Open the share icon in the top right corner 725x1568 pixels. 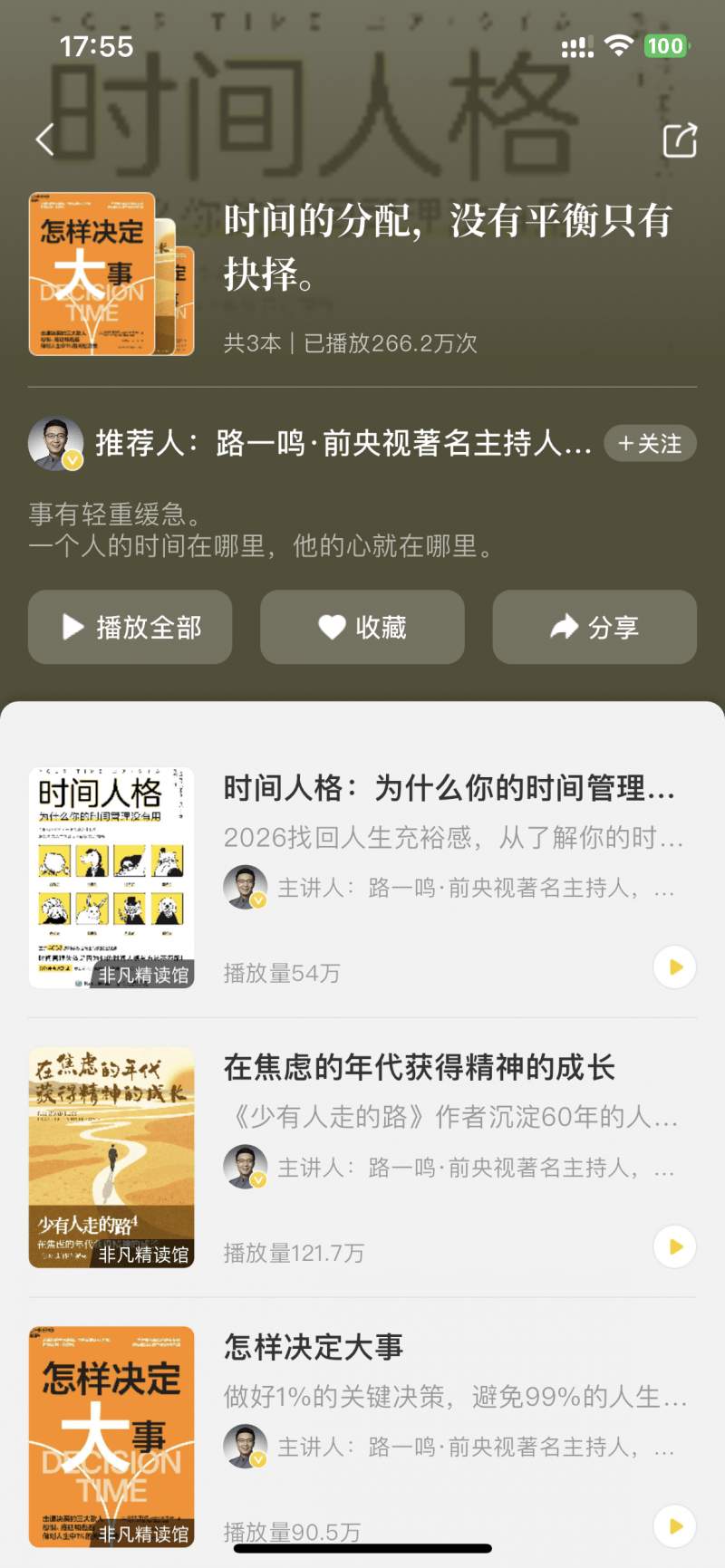tap(678, 139)
